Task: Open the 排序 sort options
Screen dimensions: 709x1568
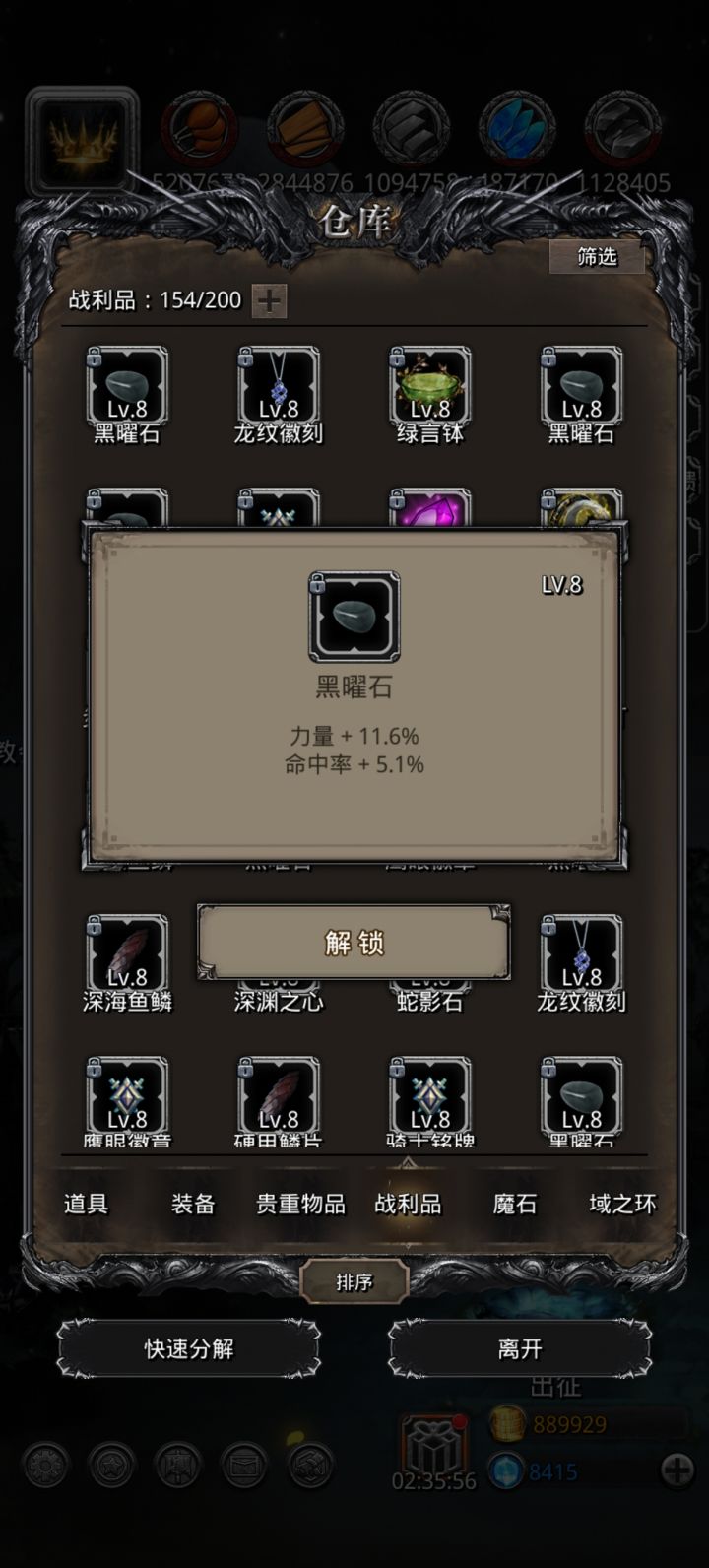Action: (x=354, y=1283)
